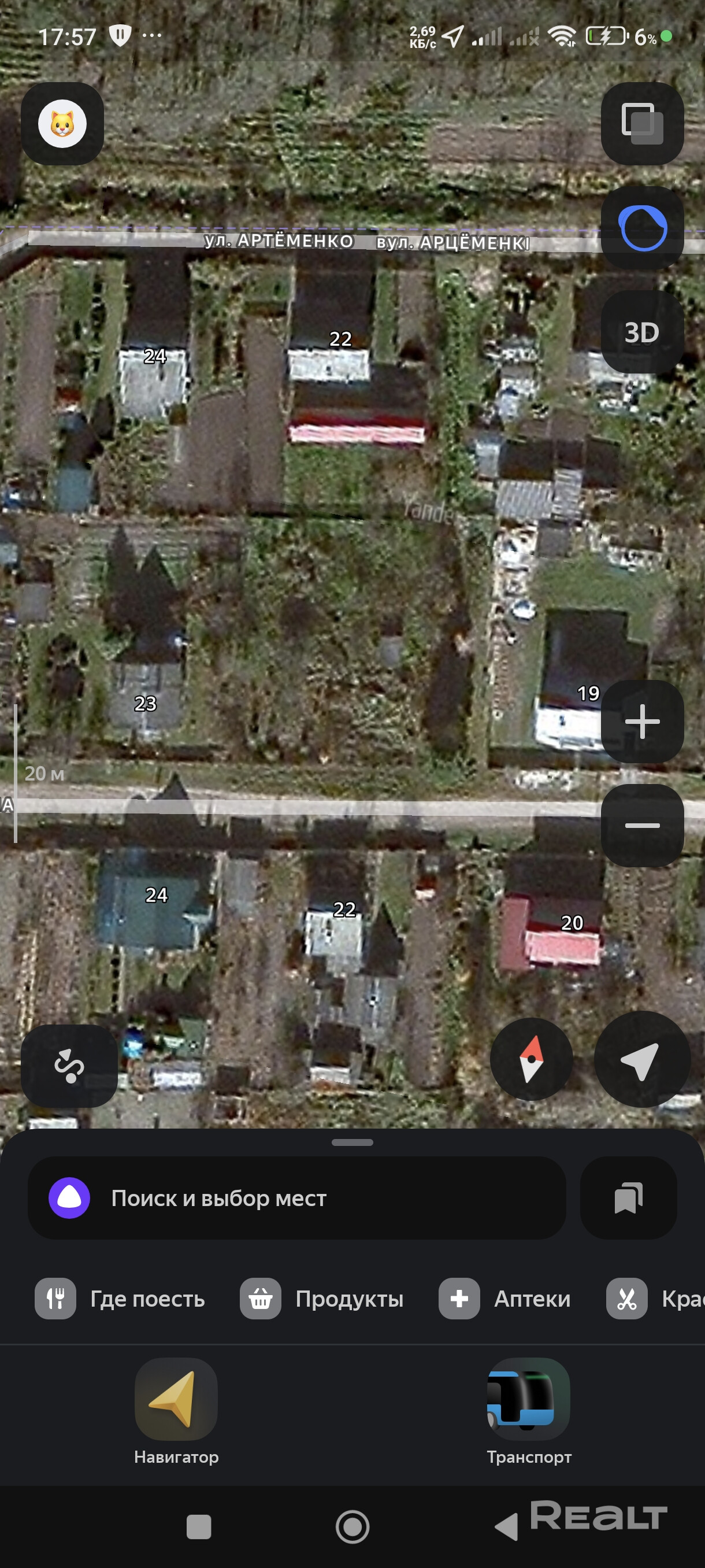Open the route building button
Screen dimensions: 705x1568
pyautogui.click(x=69, y=1066)
